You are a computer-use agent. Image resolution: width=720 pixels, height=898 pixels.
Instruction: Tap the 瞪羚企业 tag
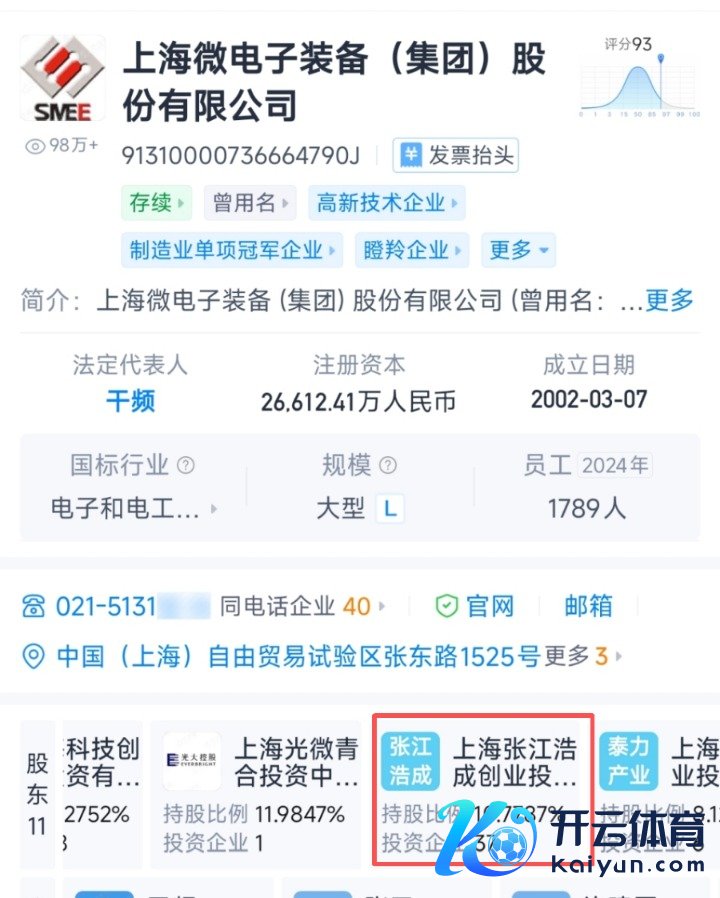411,250
